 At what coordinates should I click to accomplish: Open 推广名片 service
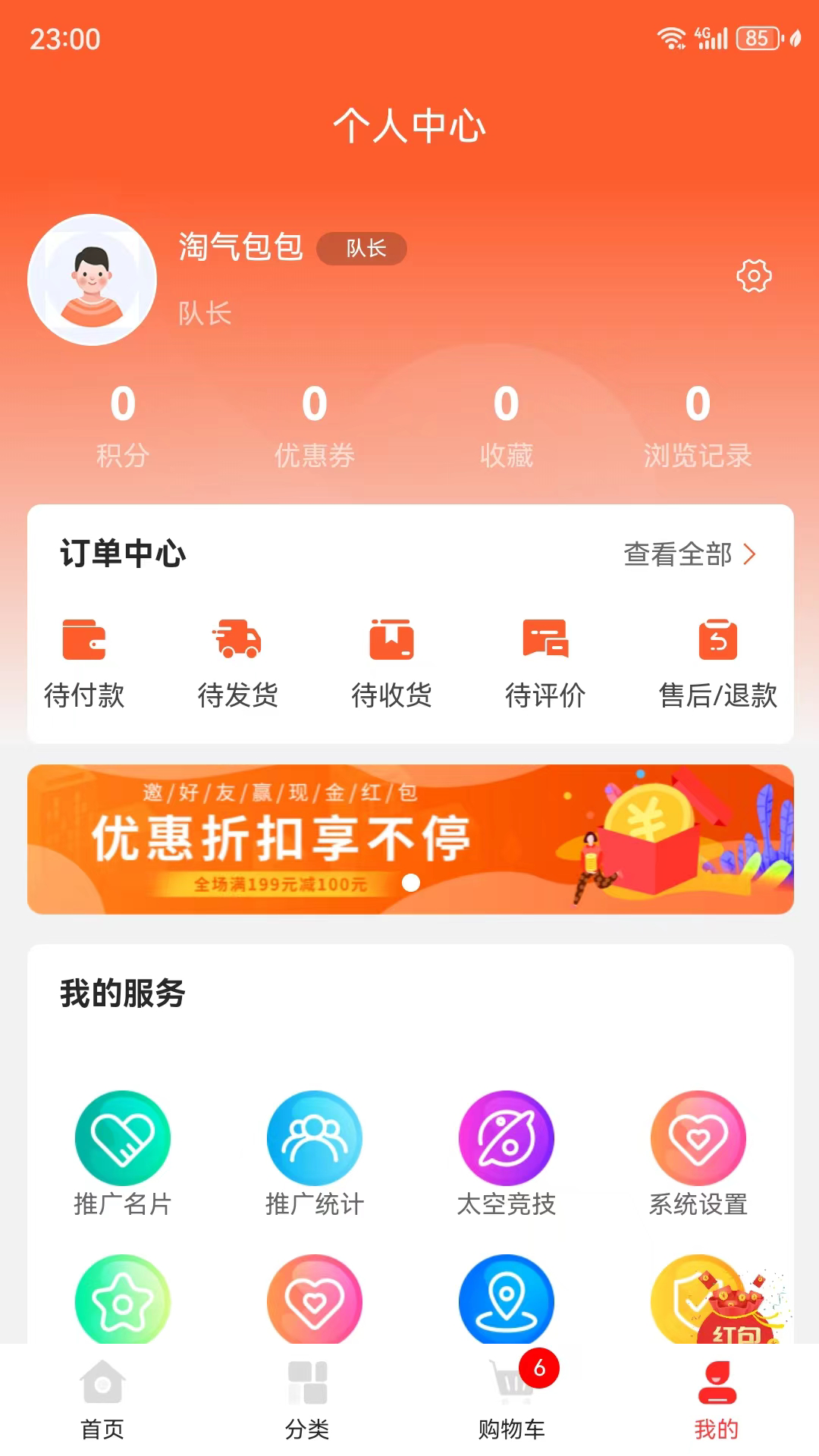(x=122, y=1153)
